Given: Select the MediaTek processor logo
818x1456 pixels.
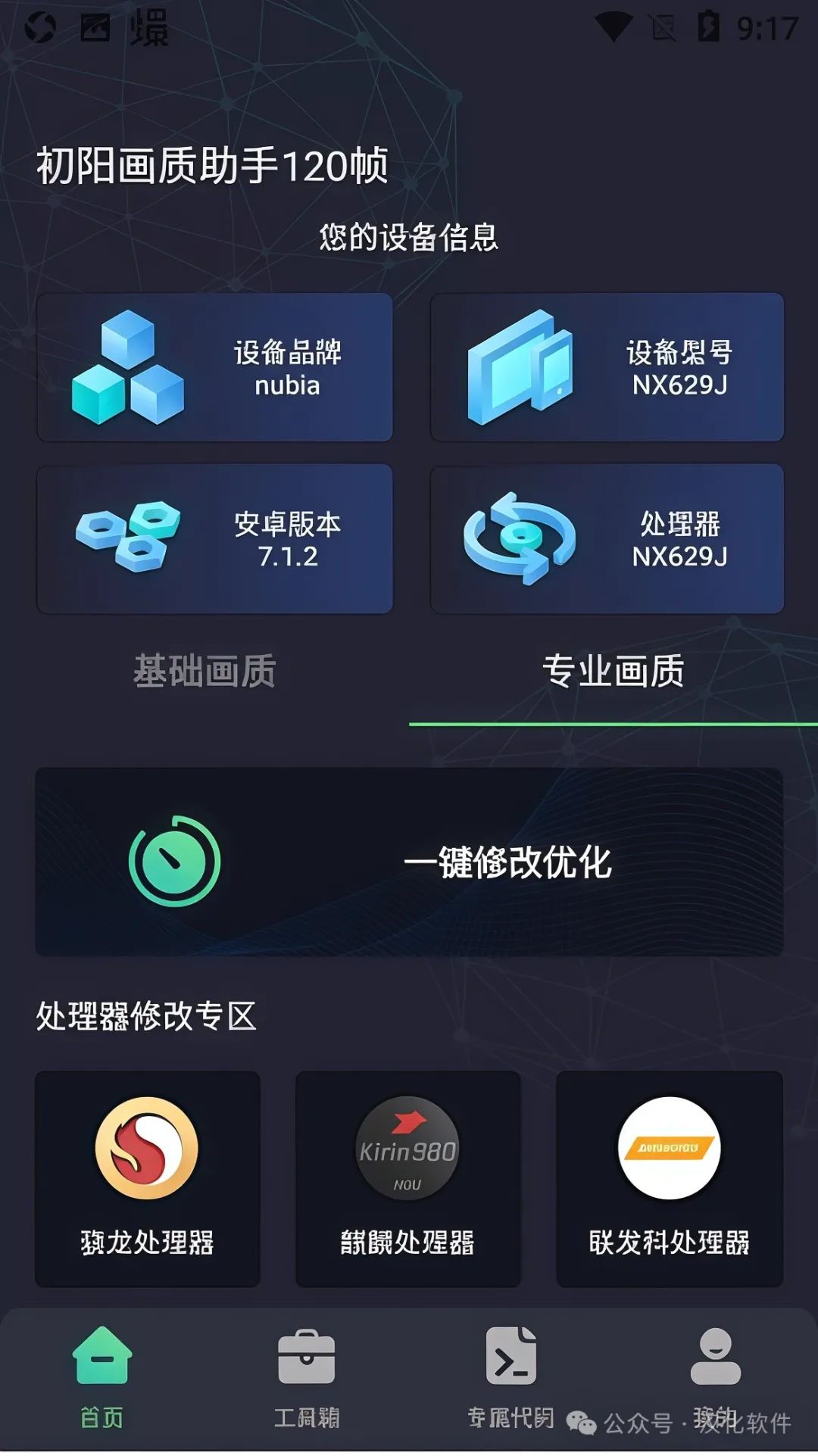Looking at the screenshot, I should point(668,1151).
